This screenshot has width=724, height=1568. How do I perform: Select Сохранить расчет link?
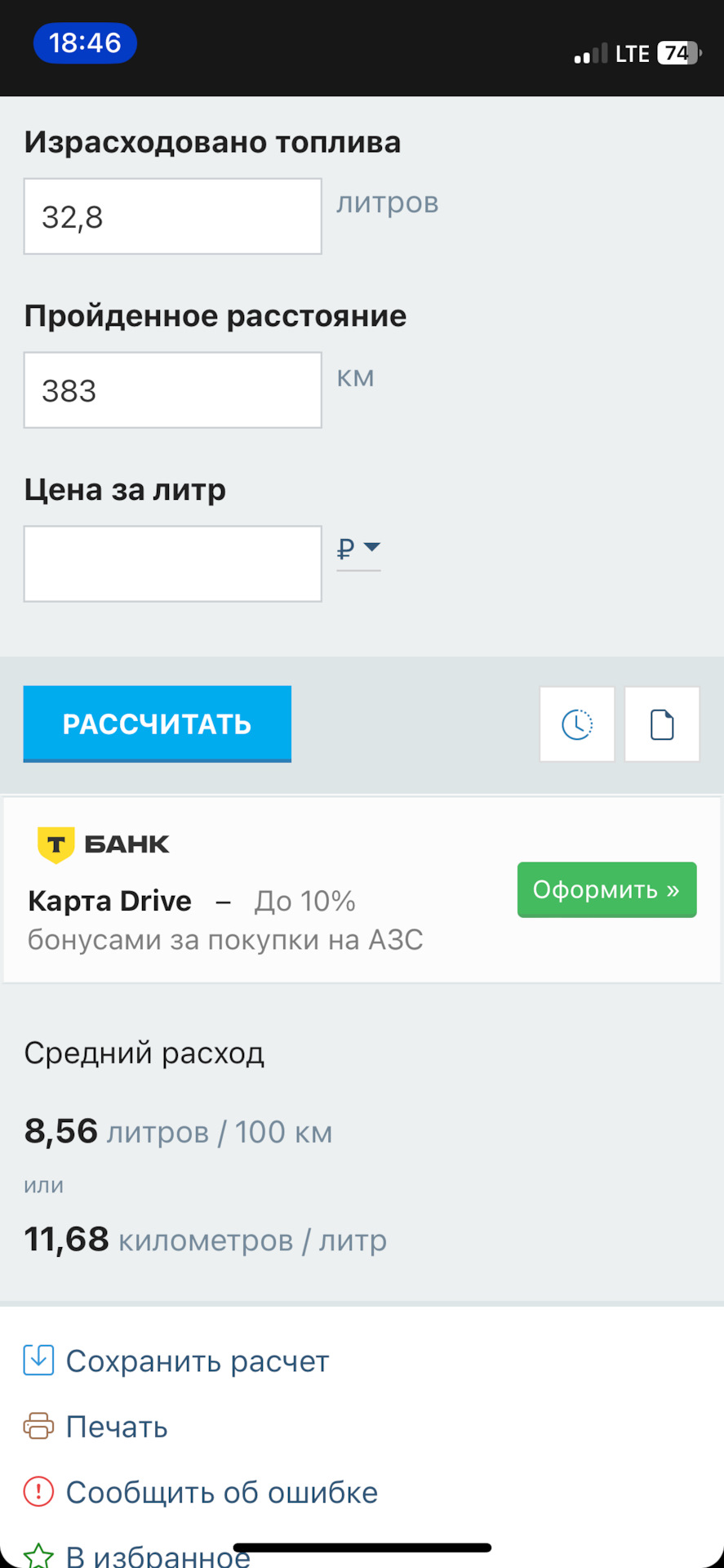(x=196, y=1361)
